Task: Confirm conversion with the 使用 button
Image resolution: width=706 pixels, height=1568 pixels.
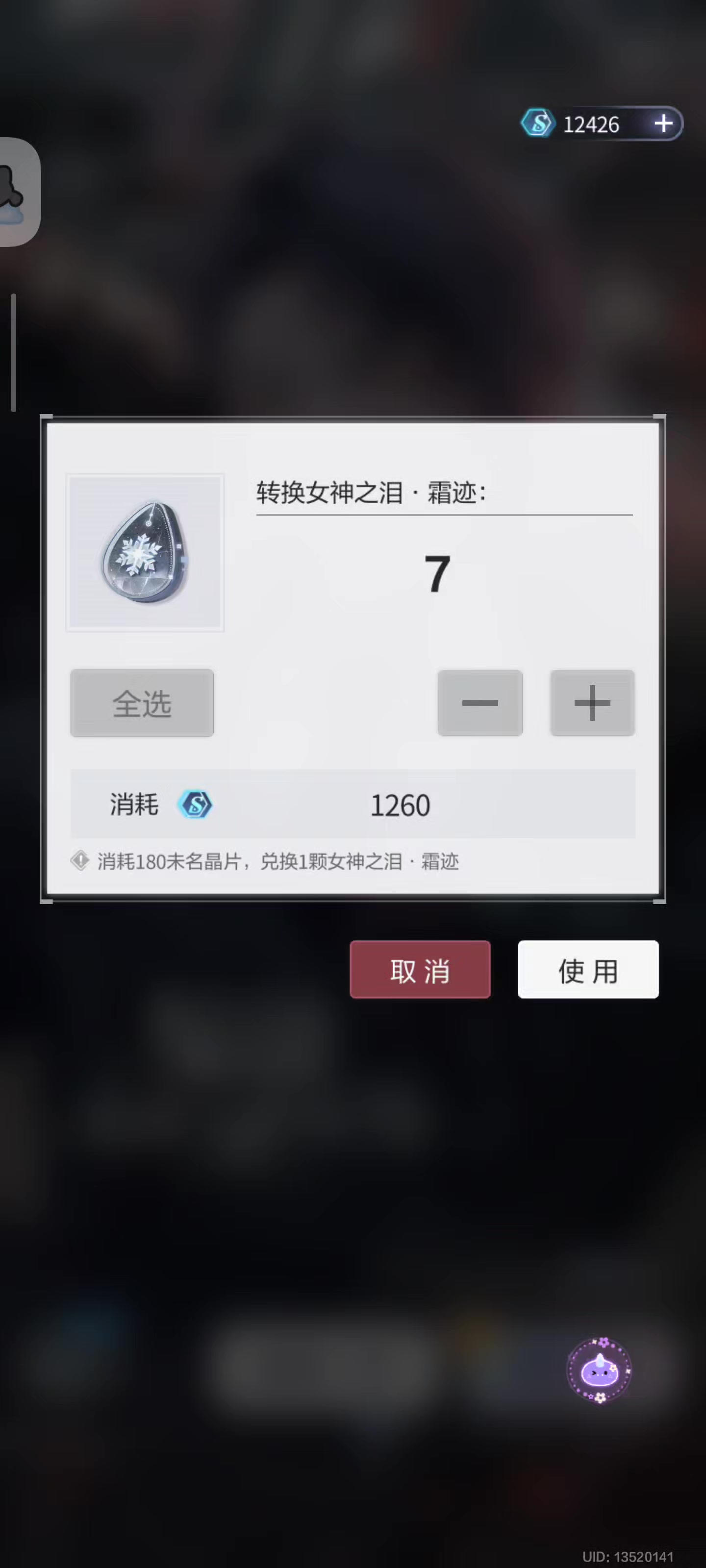Action: (588, 970)
